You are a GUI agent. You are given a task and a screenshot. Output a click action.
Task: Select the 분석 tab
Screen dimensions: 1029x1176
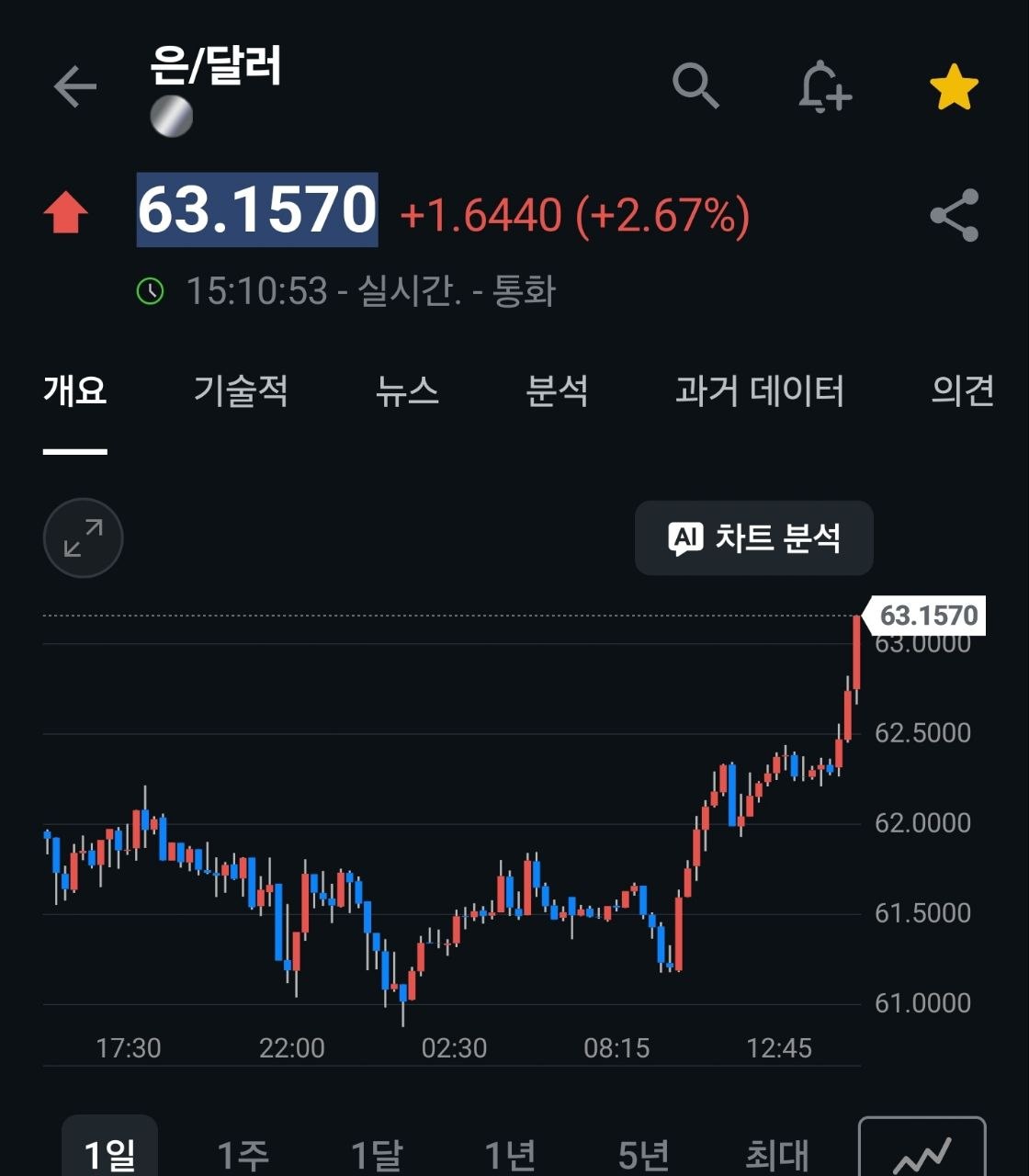point(557,391)
